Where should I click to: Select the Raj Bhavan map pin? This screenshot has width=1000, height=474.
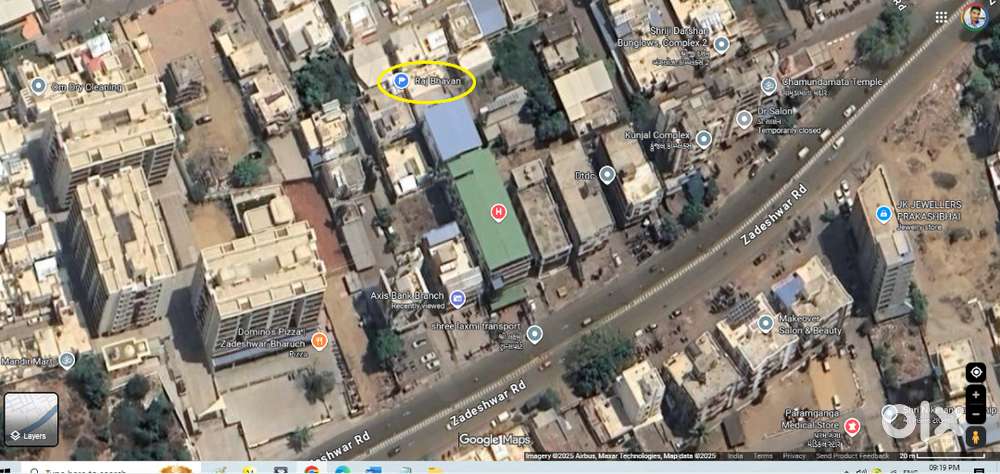(x=400, y=80)
